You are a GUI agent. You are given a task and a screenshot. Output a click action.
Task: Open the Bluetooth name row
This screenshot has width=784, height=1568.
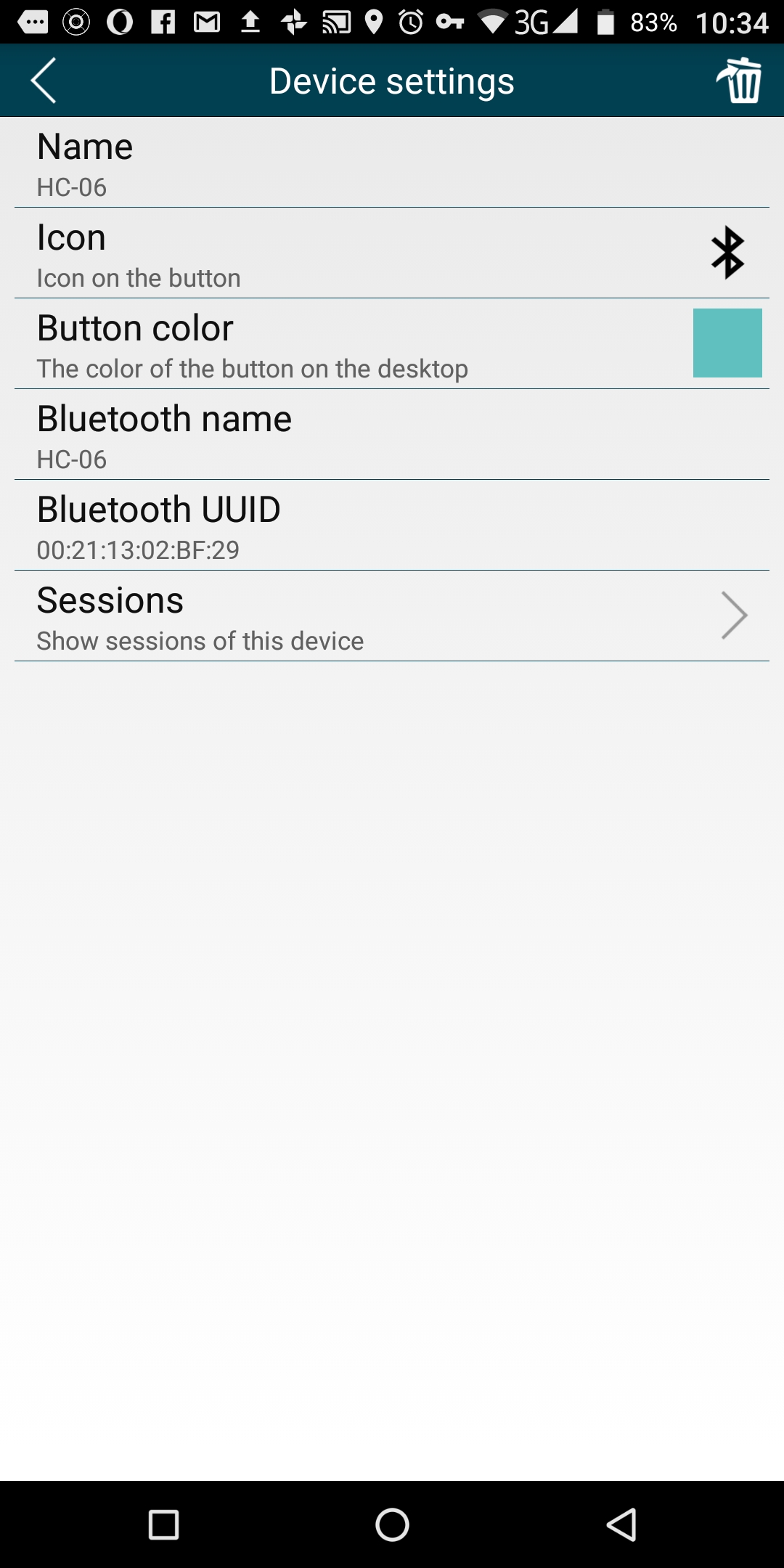(x=392, y=435)
